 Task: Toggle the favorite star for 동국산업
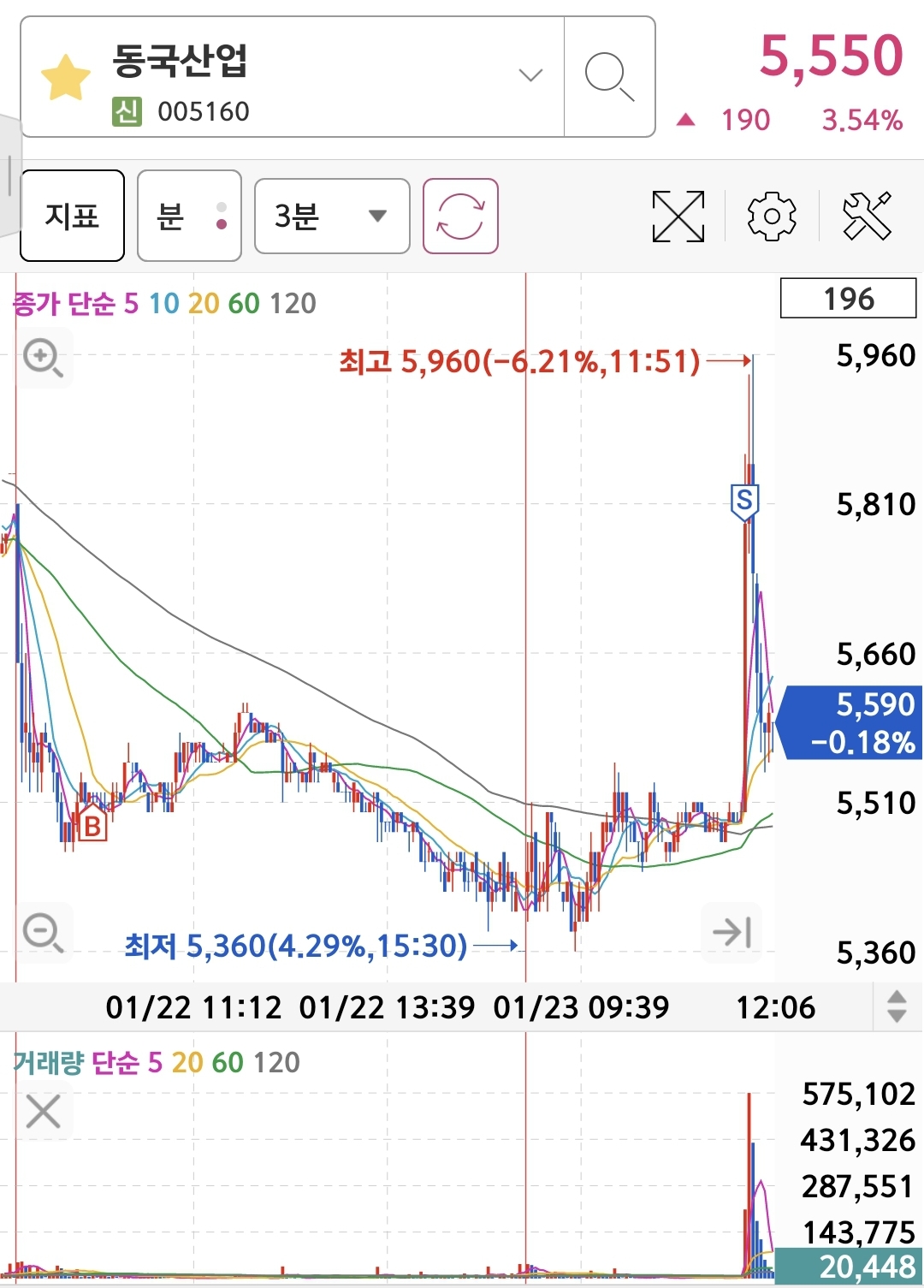tap(66, 77)
